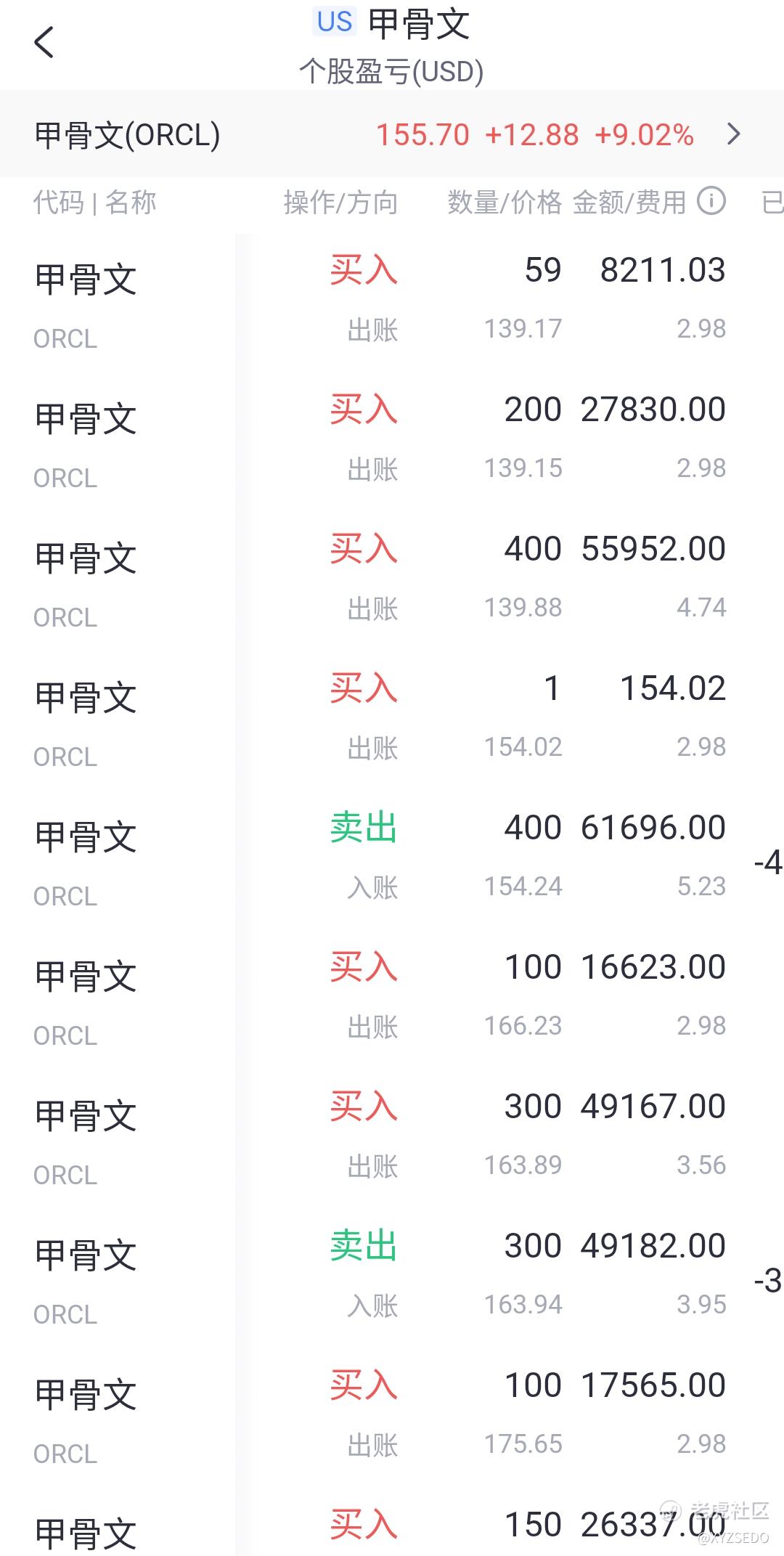784x1556 pixels.
Task: Open the 买入 150 shares 26337.00 record
Action: tap(392, 1528)
